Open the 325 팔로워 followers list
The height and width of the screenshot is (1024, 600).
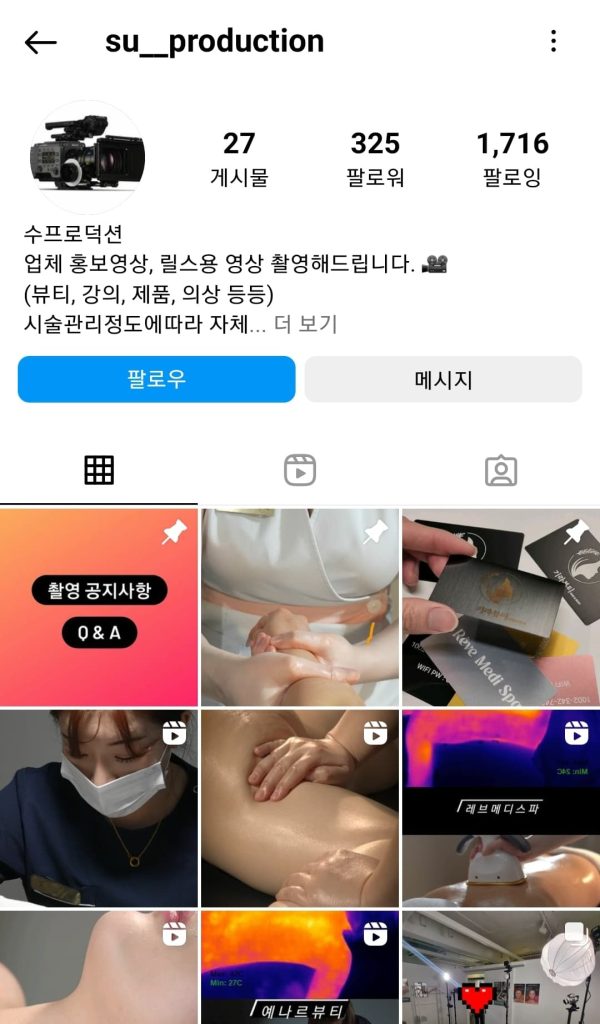375,158
